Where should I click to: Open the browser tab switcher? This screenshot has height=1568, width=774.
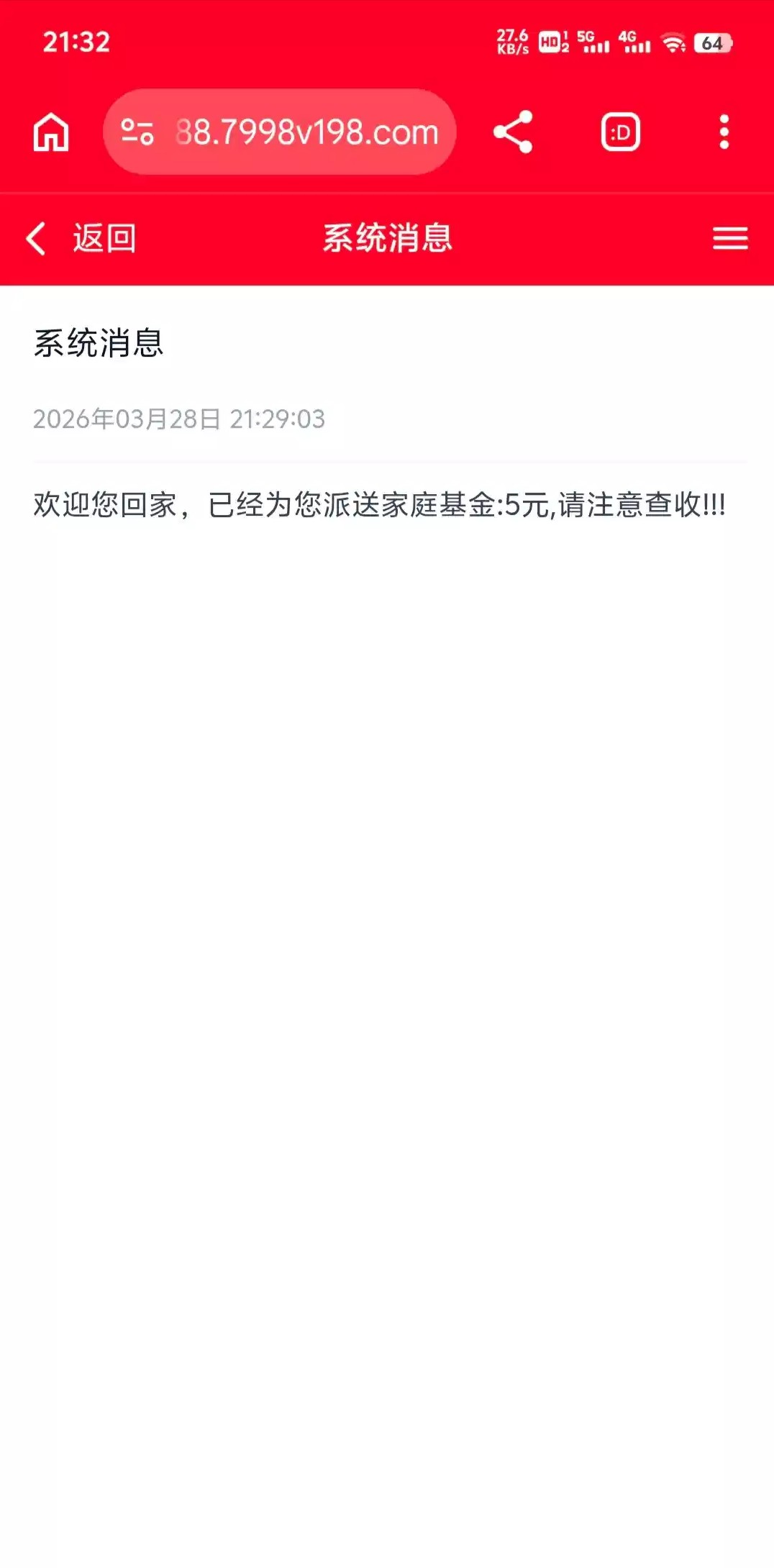[x=620, y=132]
